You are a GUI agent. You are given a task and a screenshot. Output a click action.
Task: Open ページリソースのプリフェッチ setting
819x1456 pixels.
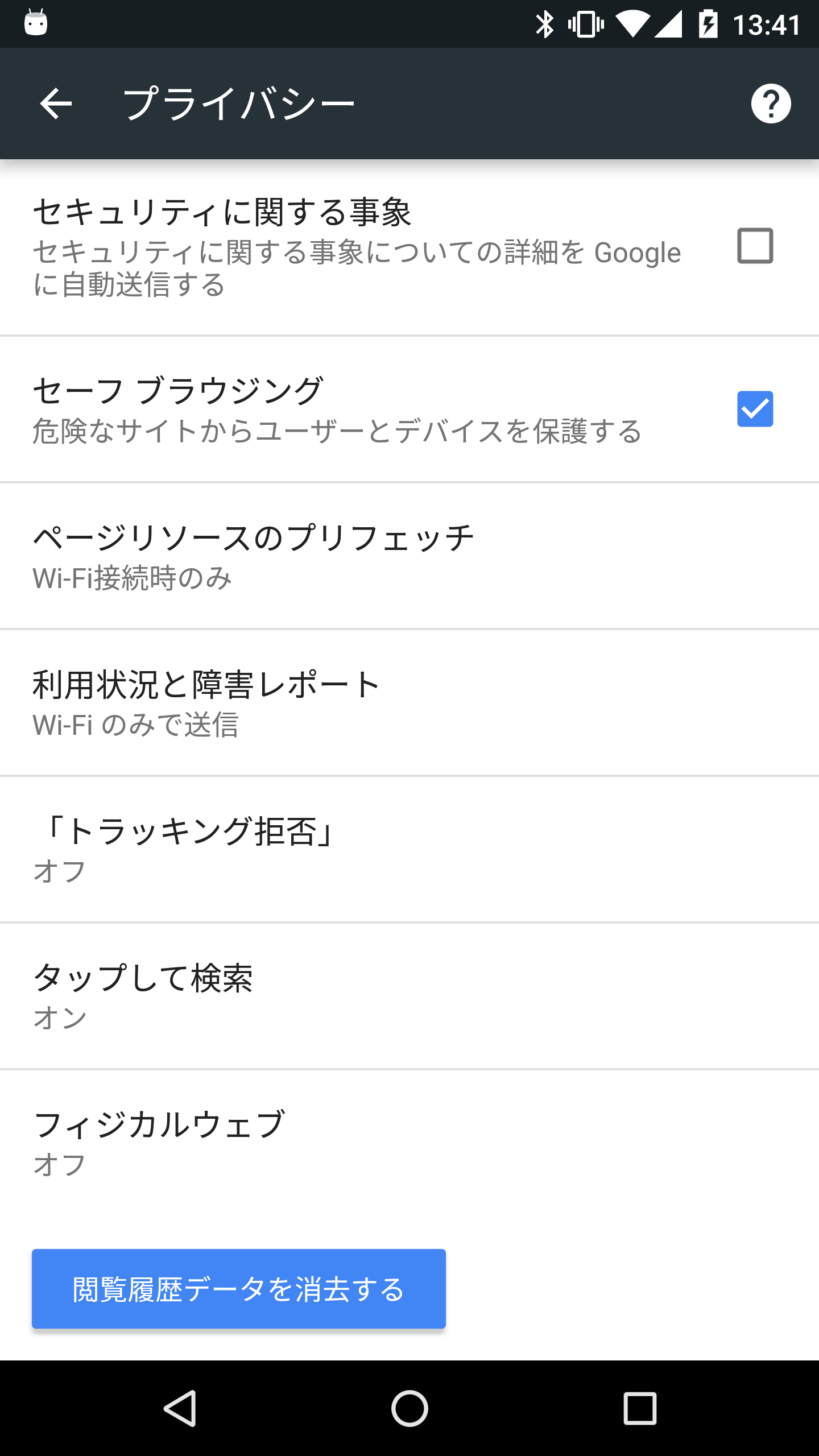(409, 556)
